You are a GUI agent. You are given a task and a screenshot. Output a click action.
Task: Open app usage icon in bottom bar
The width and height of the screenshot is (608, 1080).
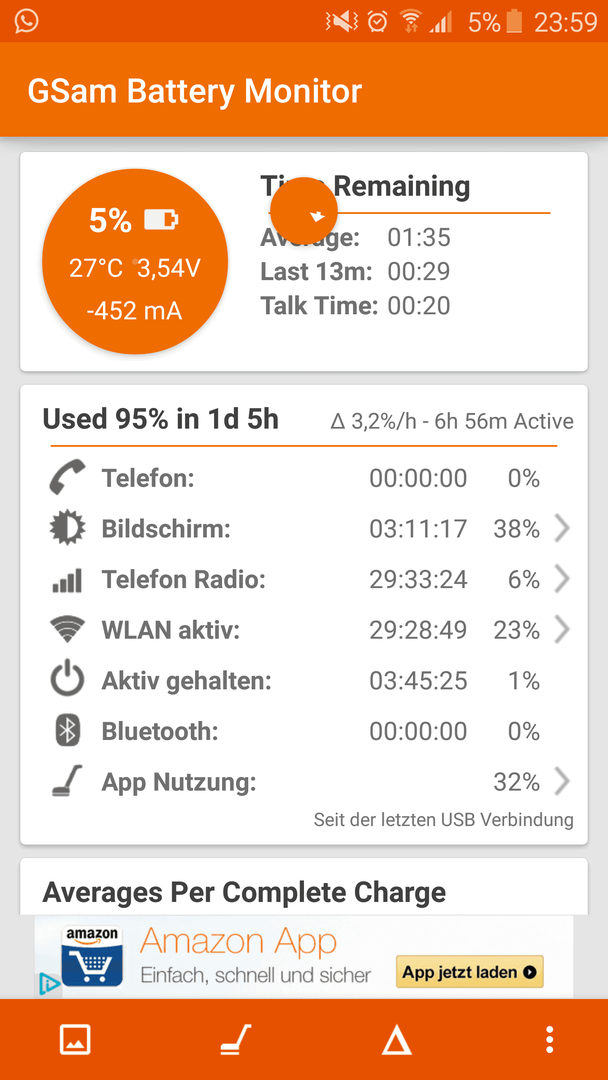point(236,1039)
